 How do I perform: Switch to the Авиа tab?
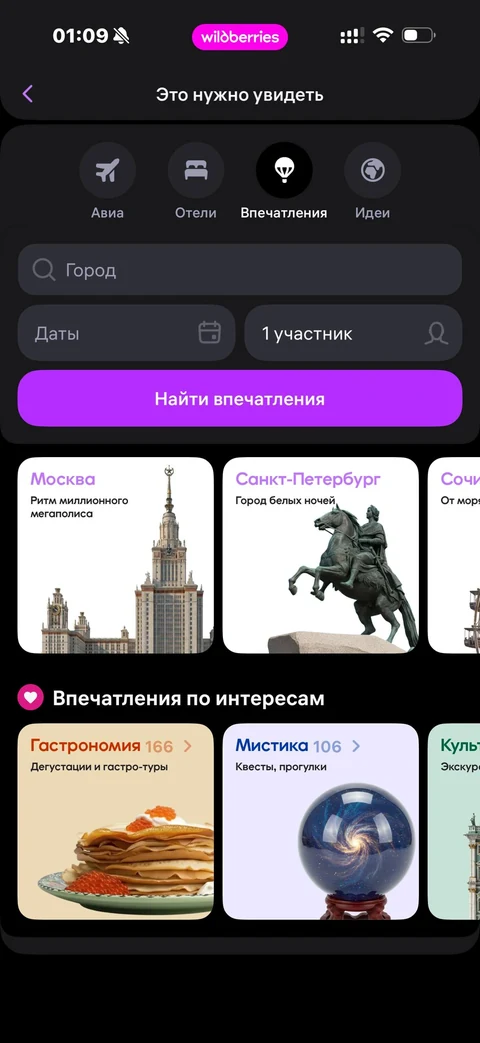pyautogui.click(x=108, y=181)
